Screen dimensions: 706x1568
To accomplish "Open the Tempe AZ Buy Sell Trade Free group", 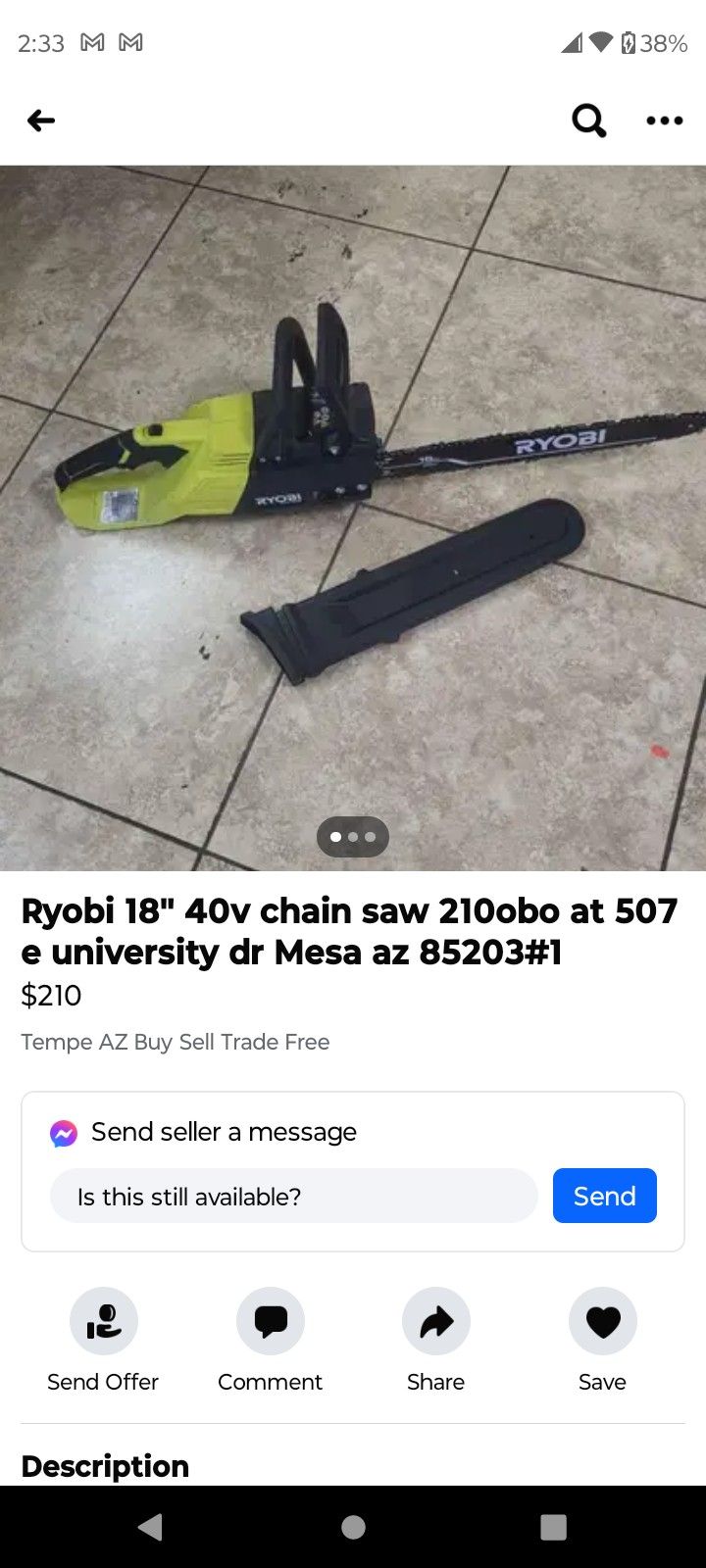I will pyautogui.click(x=176, y=1042).
